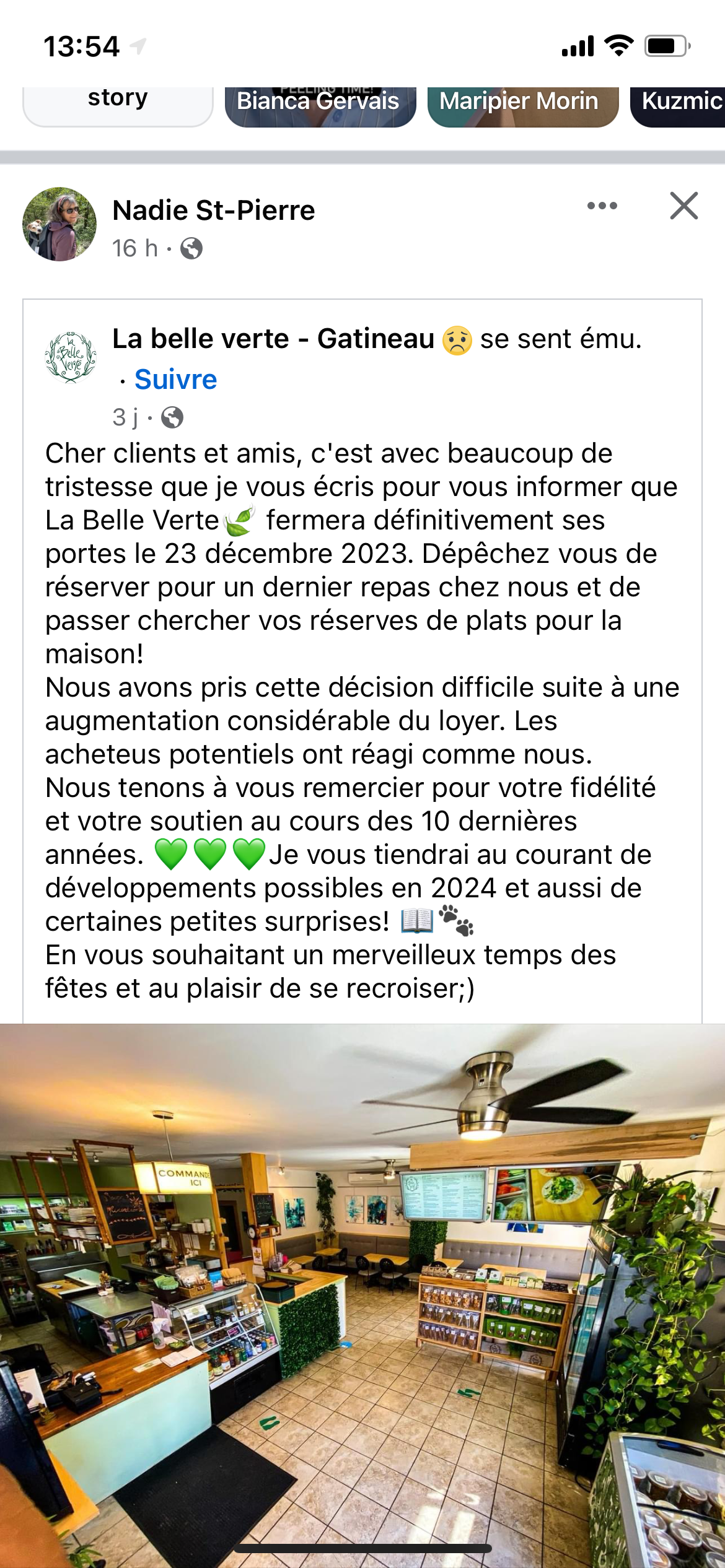The width and height of the screenshot is (725, 1568).
Task: Open the Kuzmic story card
Action: click(x=677, y=107)
